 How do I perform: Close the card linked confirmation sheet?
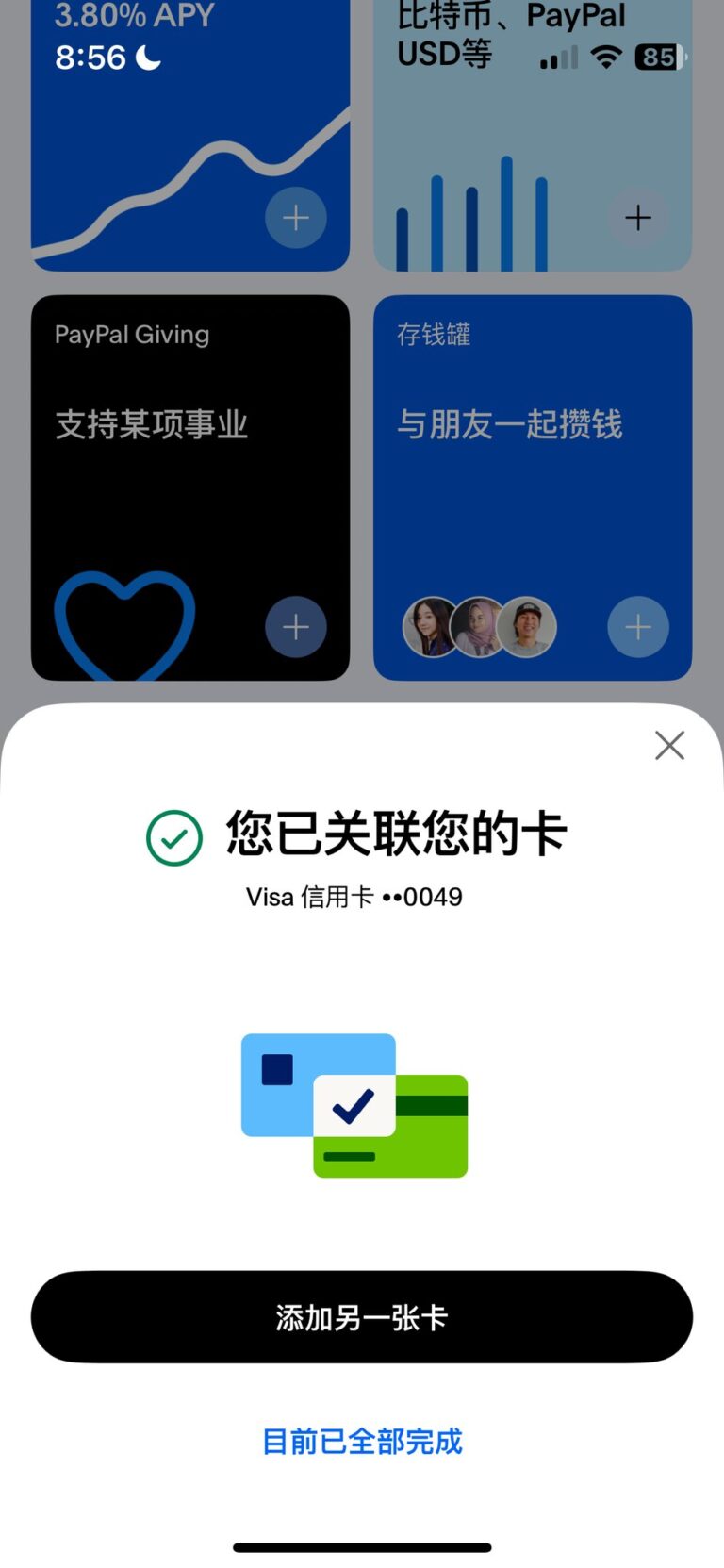pos(669,745)
